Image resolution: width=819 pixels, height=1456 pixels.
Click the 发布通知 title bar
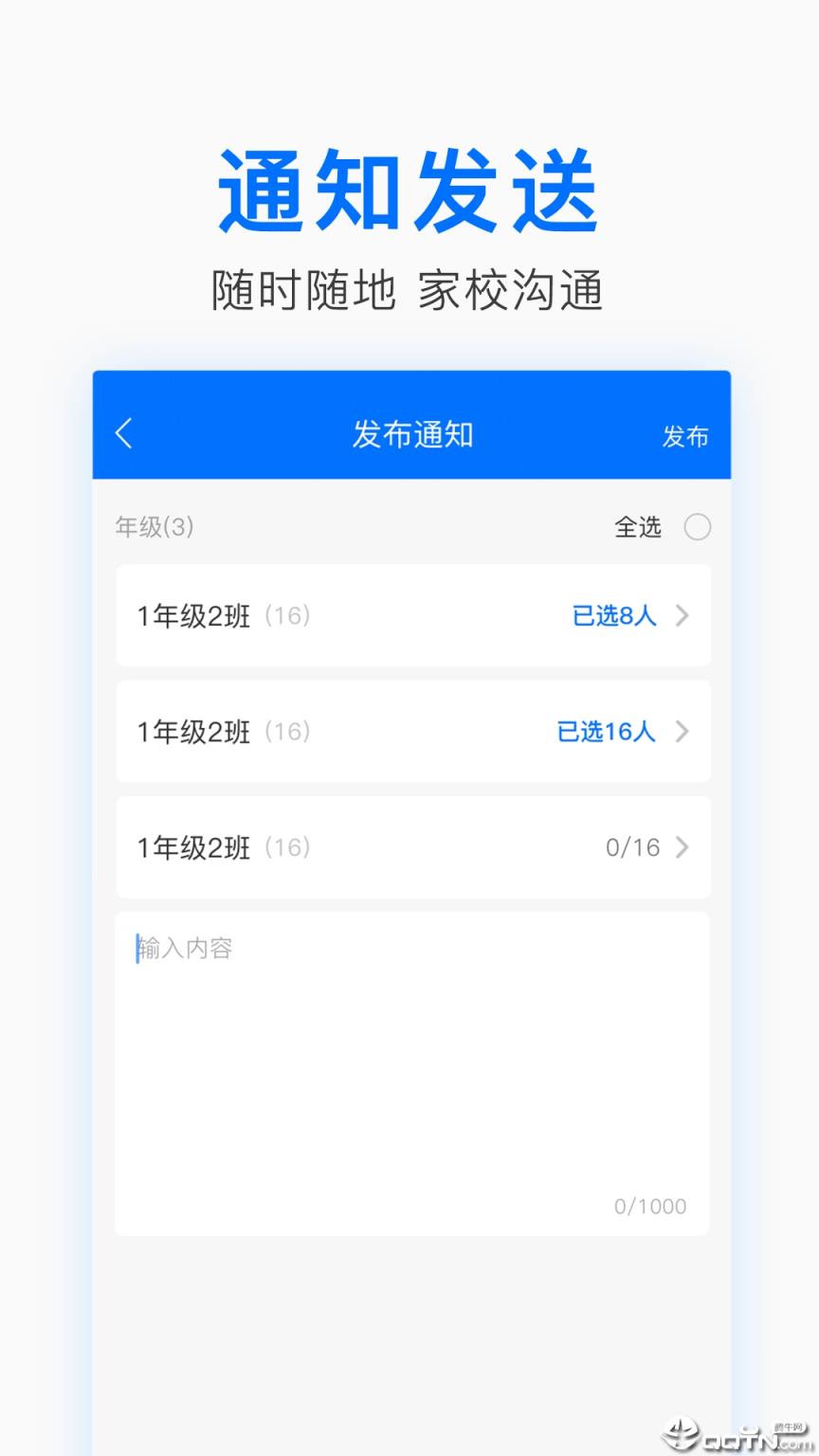coord(410,434)
